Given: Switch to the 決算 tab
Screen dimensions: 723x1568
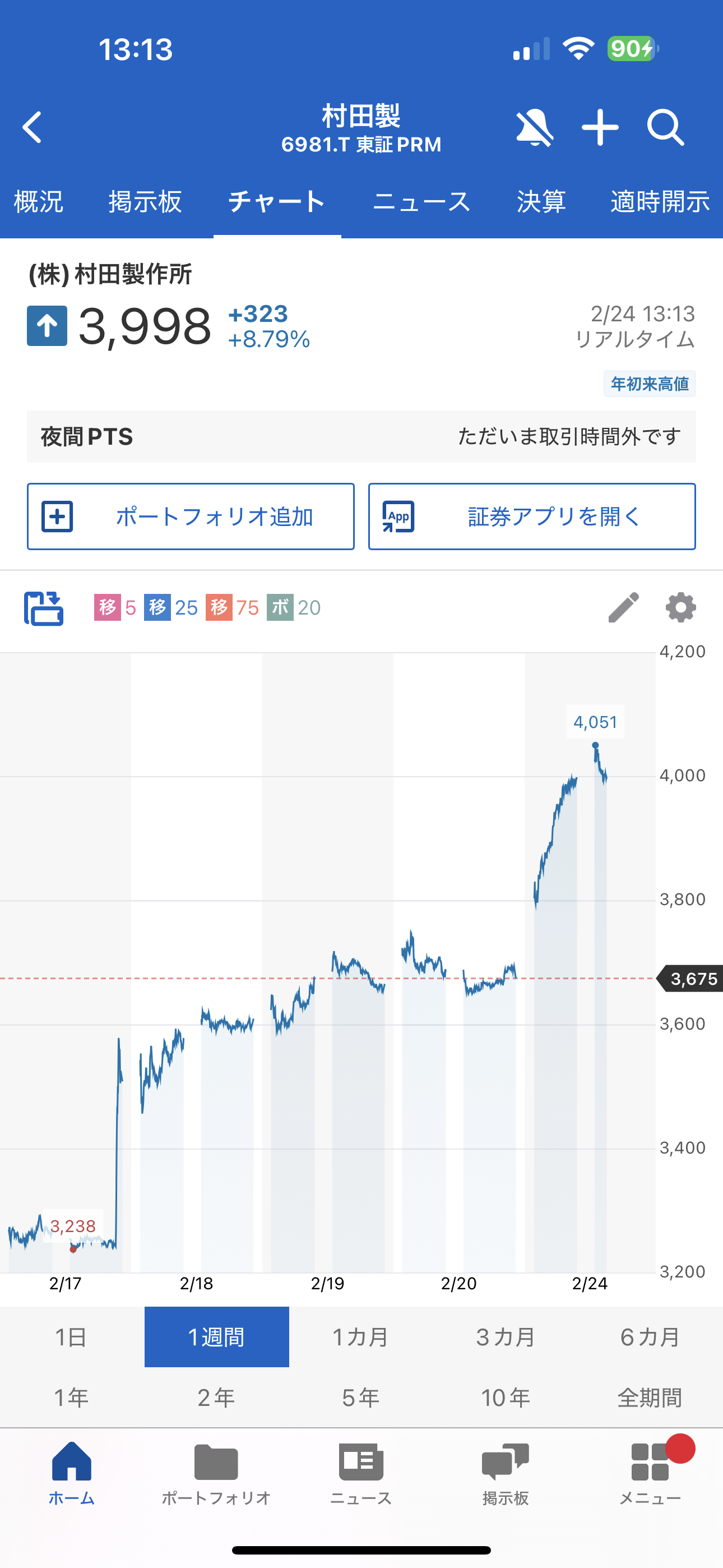Looking at the screenshot, I should click(541, 202).
